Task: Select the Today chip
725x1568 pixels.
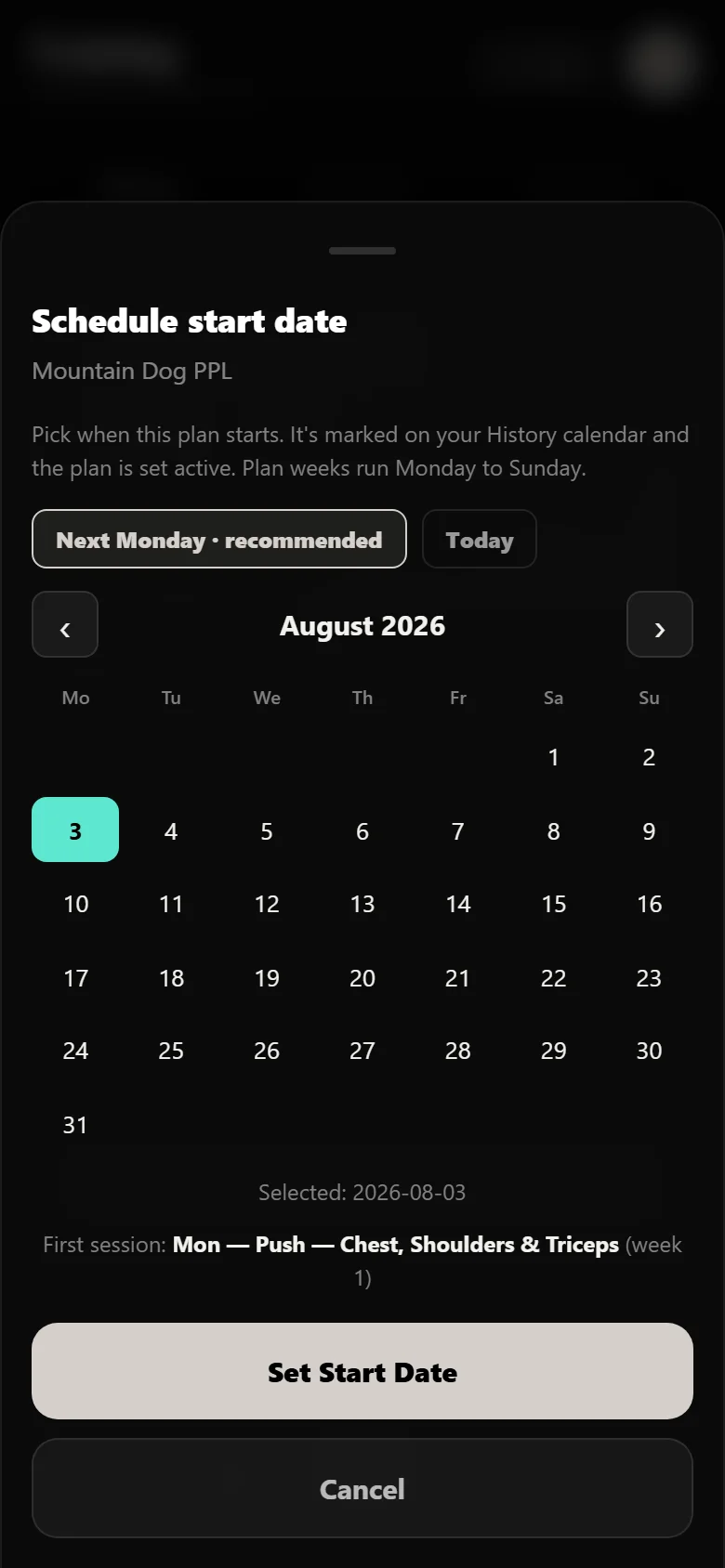Action: 480,539
